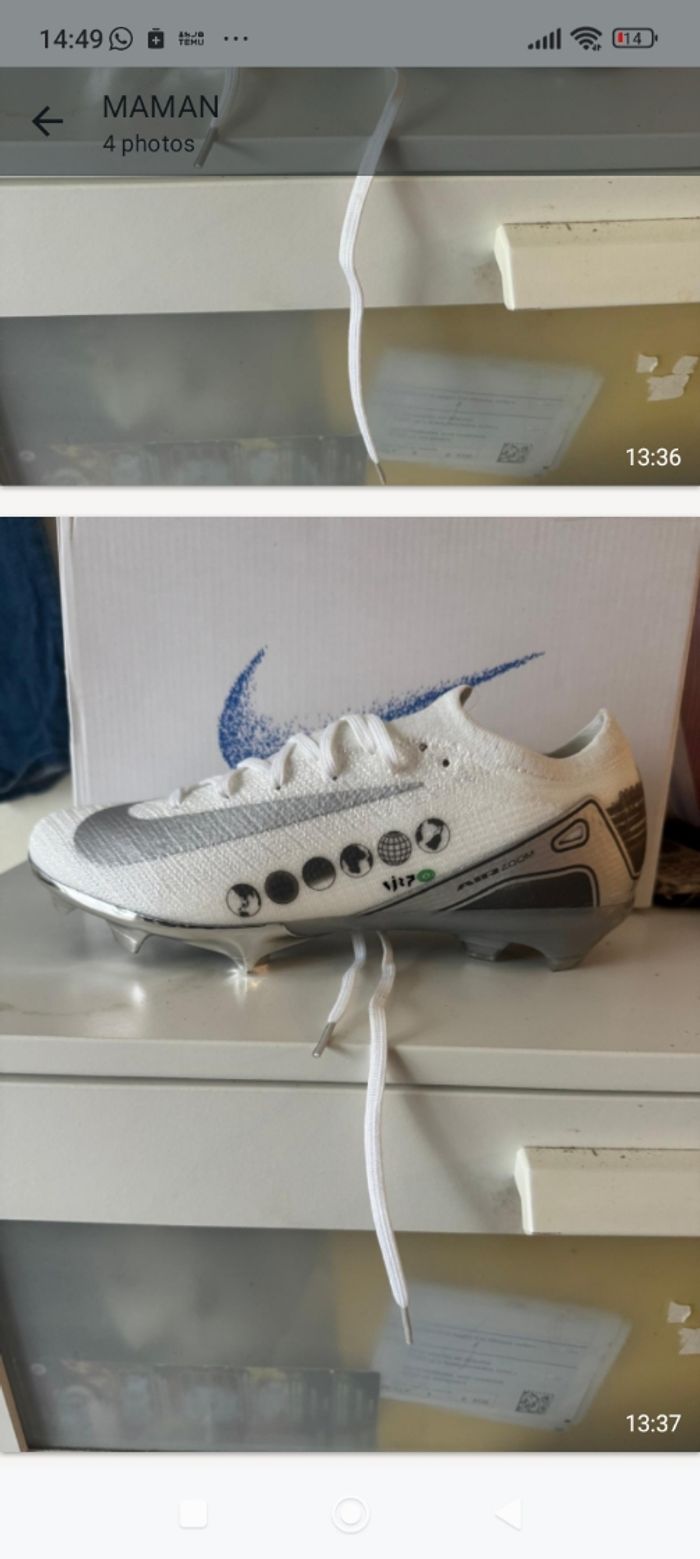700x1559 pixels.
Task: Open the photo sent at 13:36
Action: pyautogui.click(x=350, y=330)
